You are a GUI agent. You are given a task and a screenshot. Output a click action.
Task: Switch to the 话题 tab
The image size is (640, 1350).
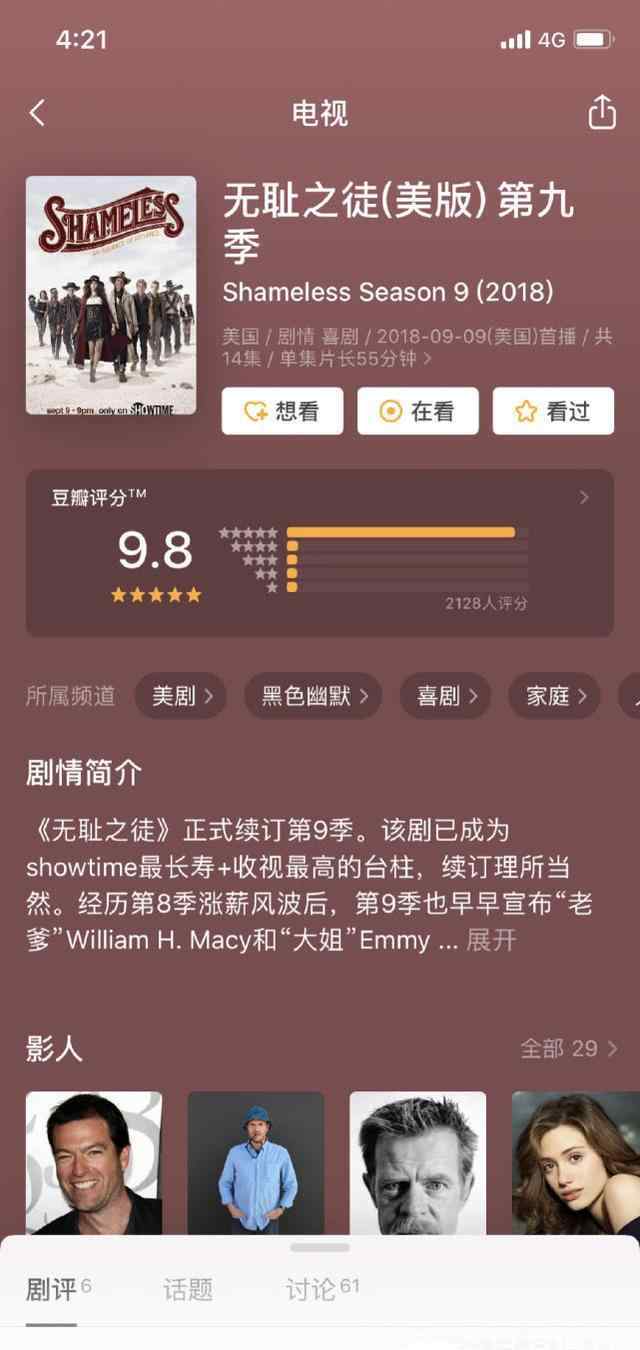point(188,1289)
